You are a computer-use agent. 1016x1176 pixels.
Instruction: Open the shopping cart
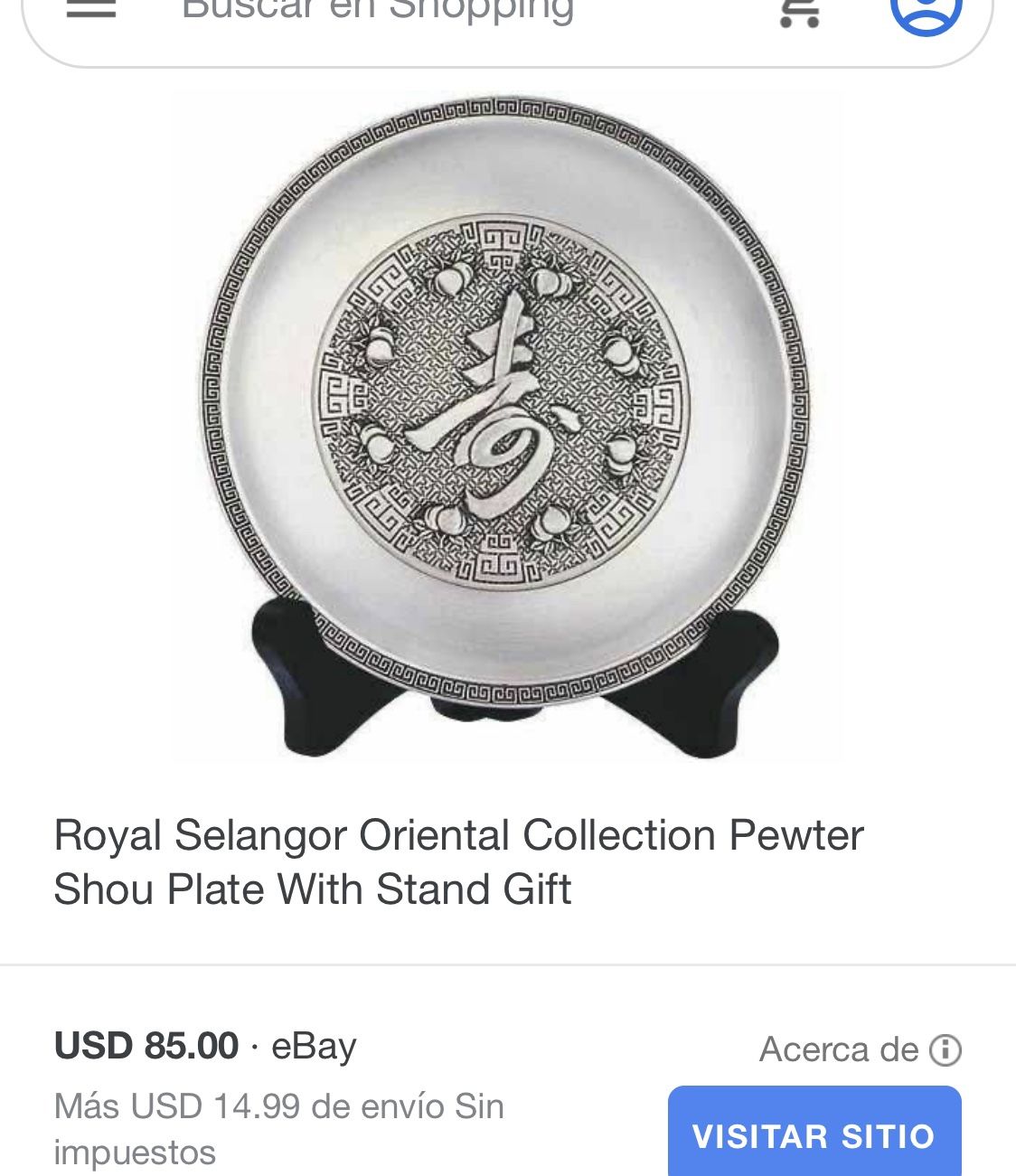pyautogui.click(x=800, y=13)
